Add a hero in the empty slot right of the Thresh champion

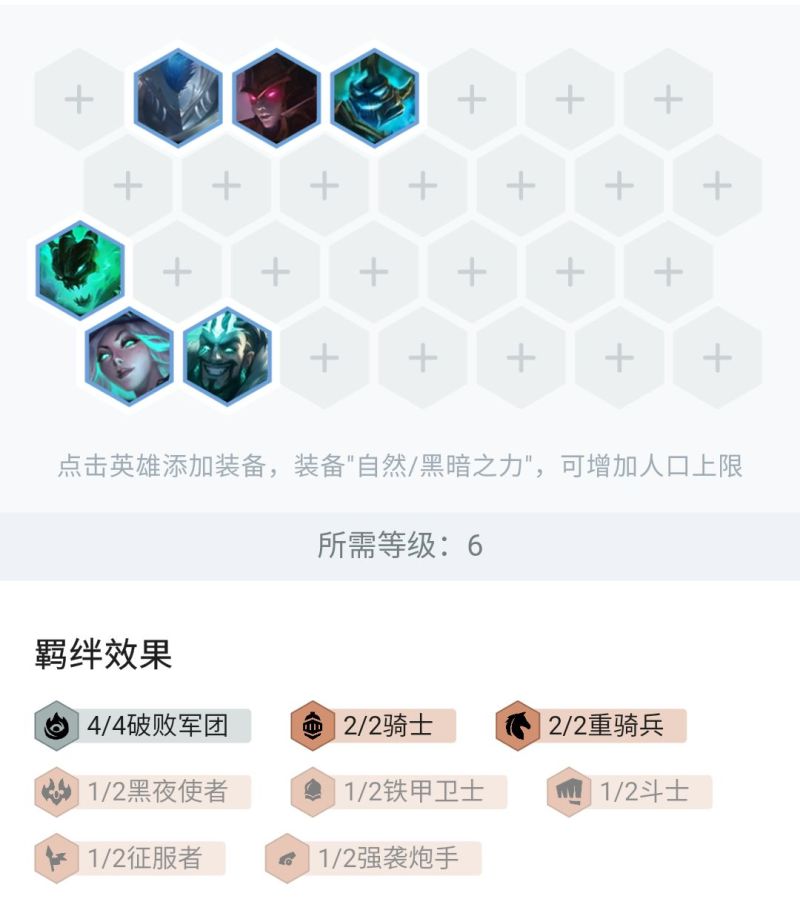(x=177, y=270)
